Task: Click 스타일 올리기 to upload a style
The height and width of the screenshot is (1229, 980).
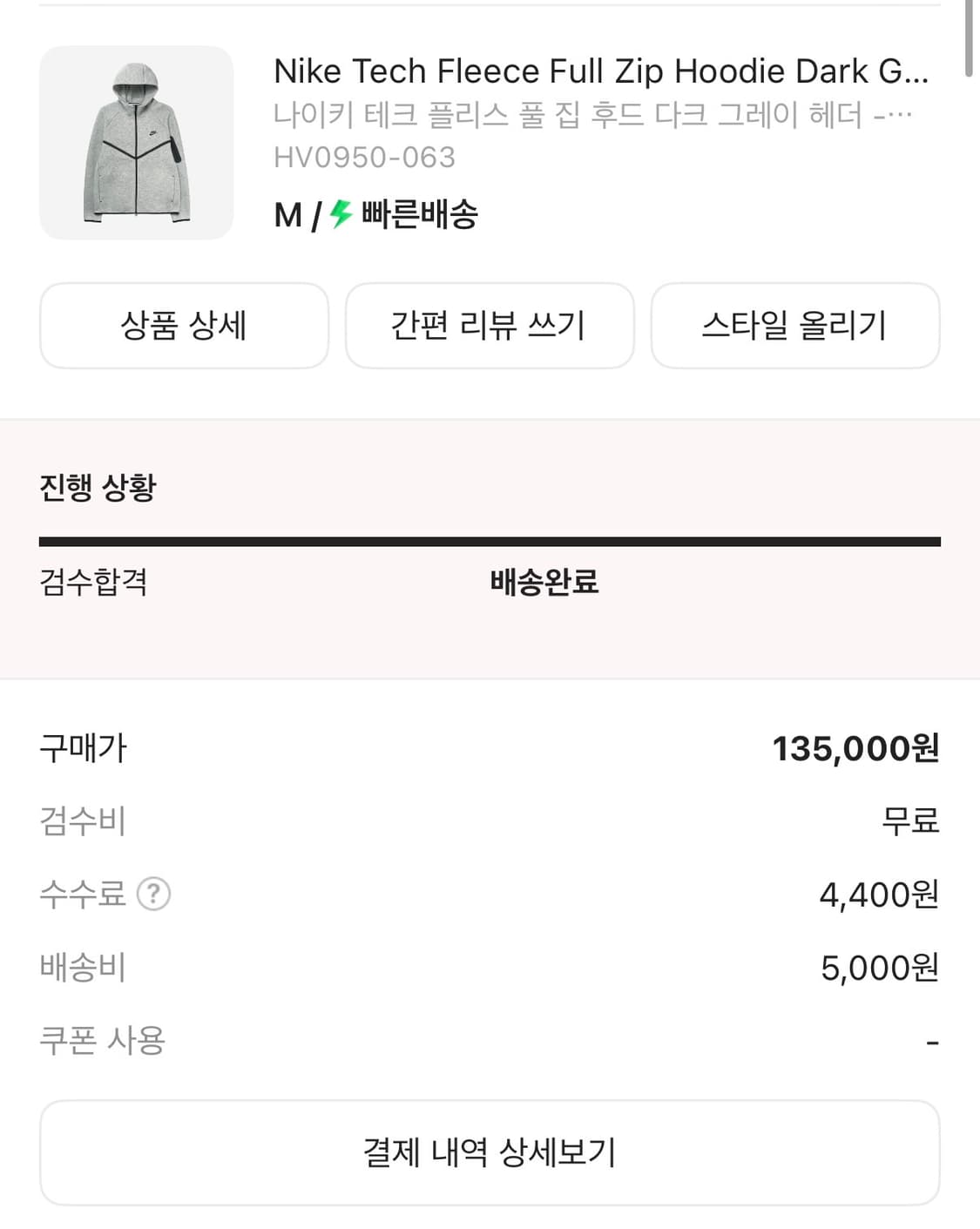Action: coord(795,325)
